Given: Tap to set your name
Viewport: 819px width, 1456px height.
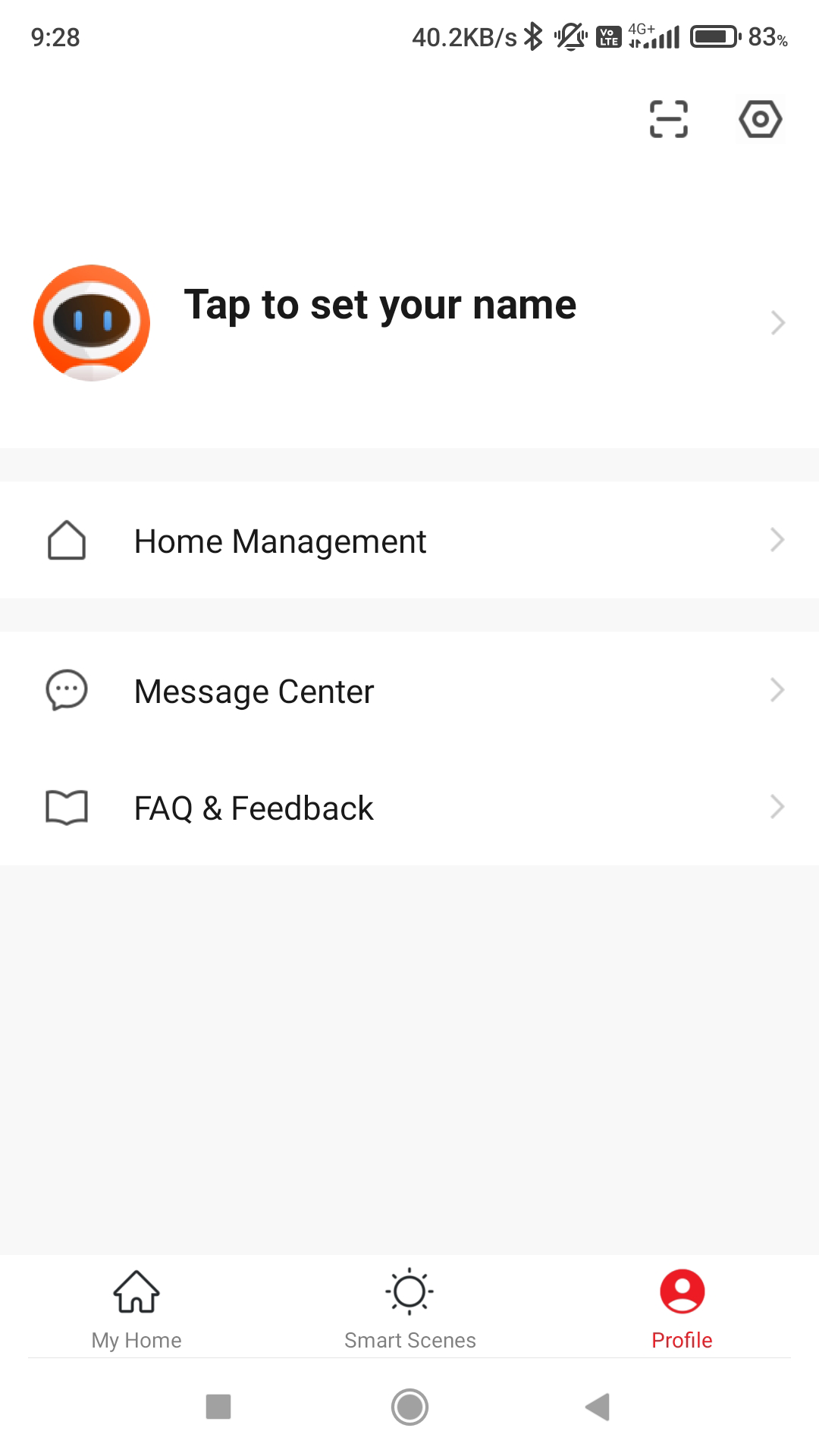Looking at the screenshot, I should (x=380, y=305).
